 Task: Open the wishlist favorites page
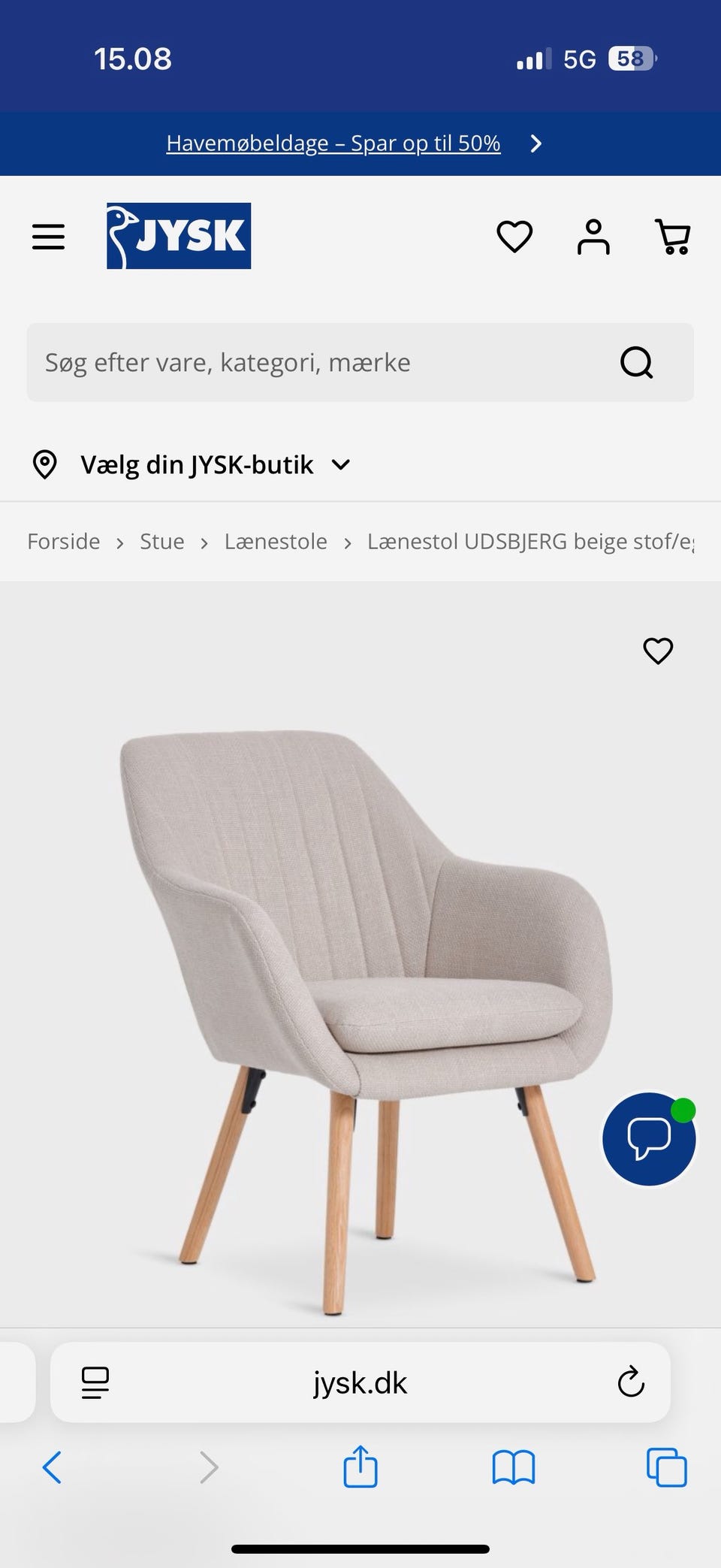click(x=514, y=236)
